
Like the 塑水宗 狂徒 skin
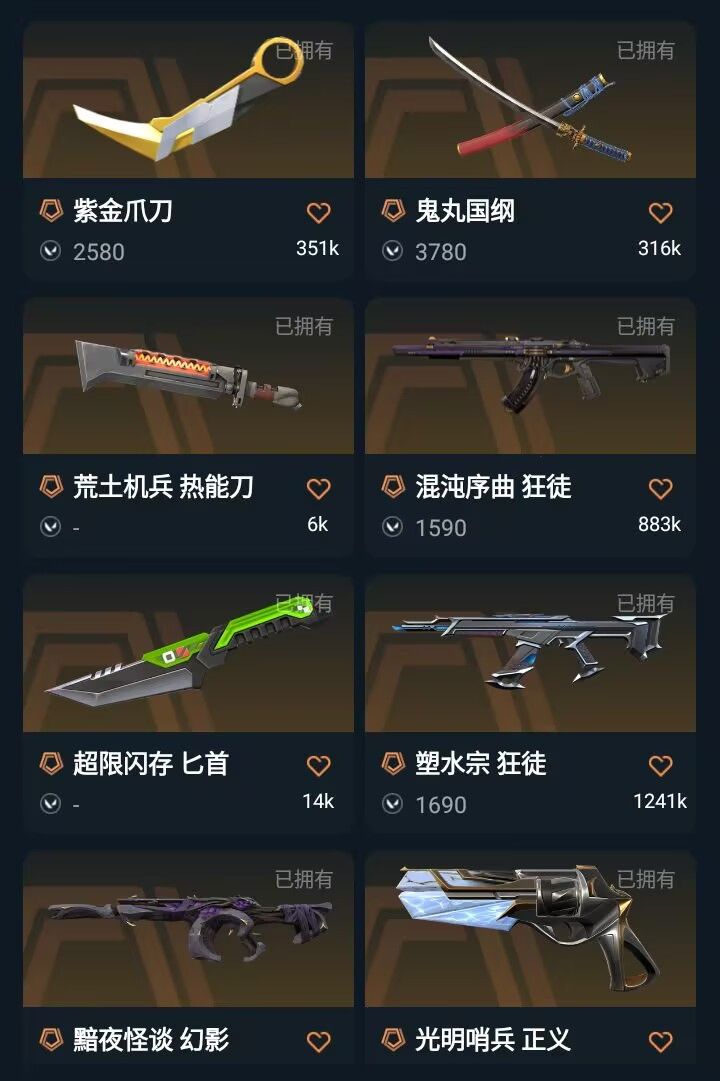pos(660,766)
